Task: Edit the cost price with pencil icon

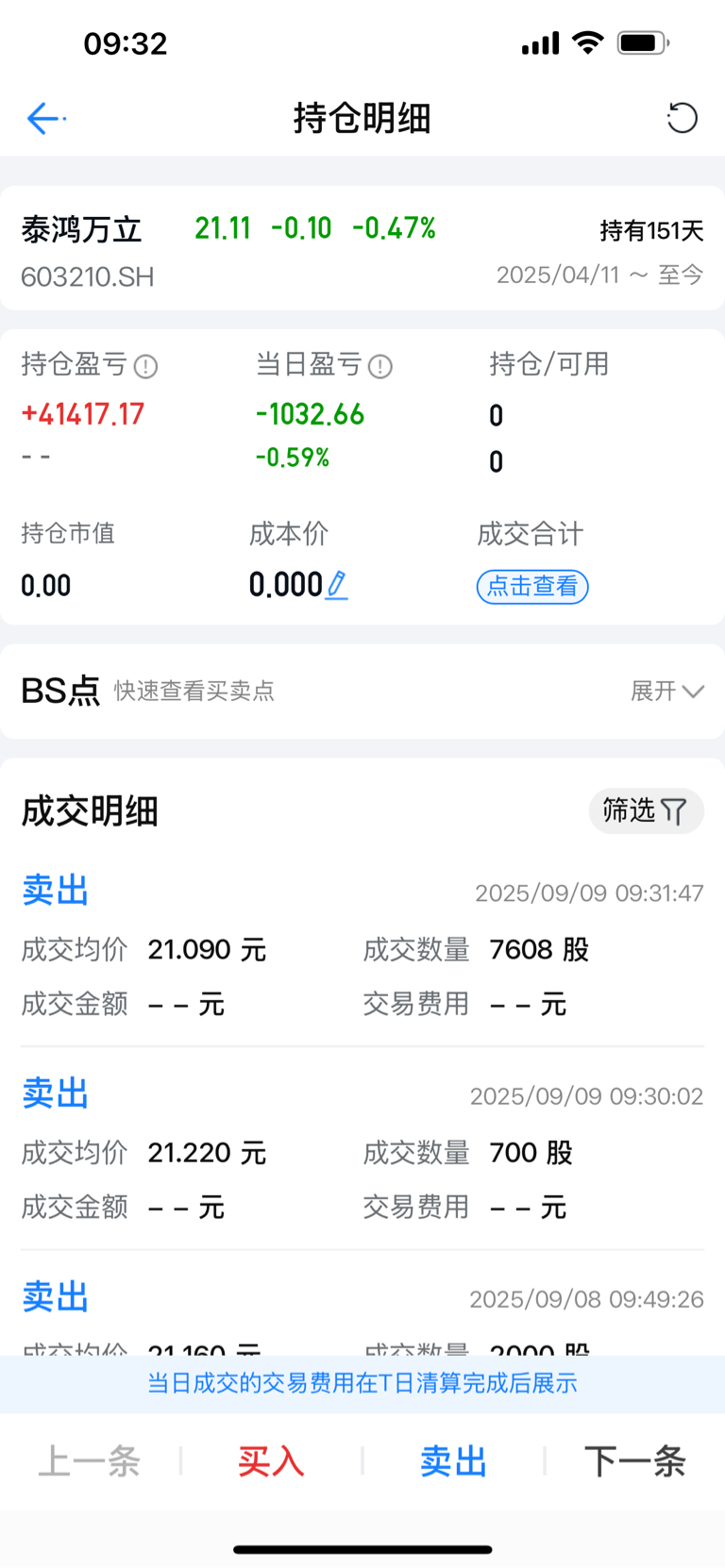Action: 337,586
